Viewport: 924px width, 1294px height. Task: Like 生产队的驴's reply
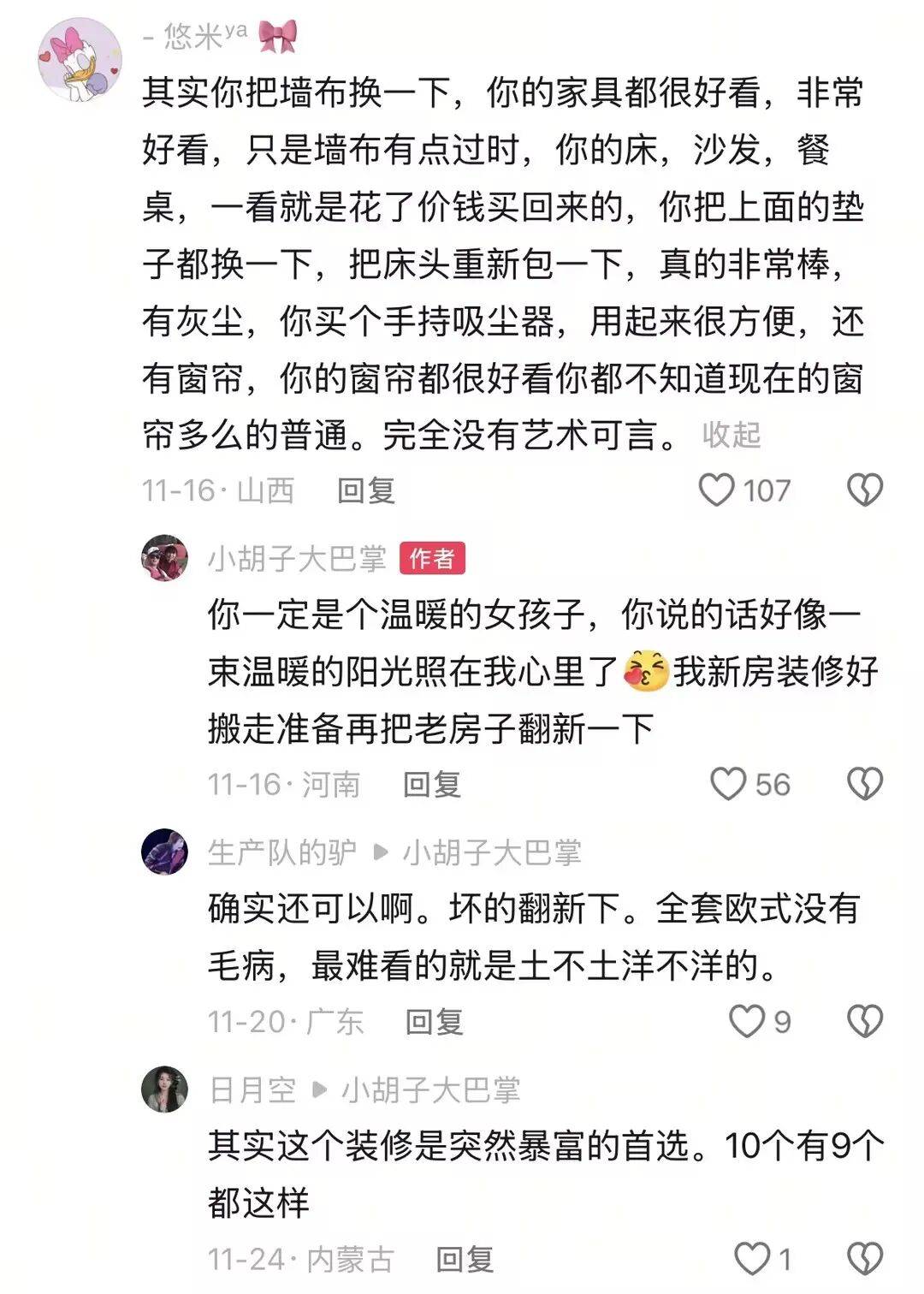tap(746, 1021)
